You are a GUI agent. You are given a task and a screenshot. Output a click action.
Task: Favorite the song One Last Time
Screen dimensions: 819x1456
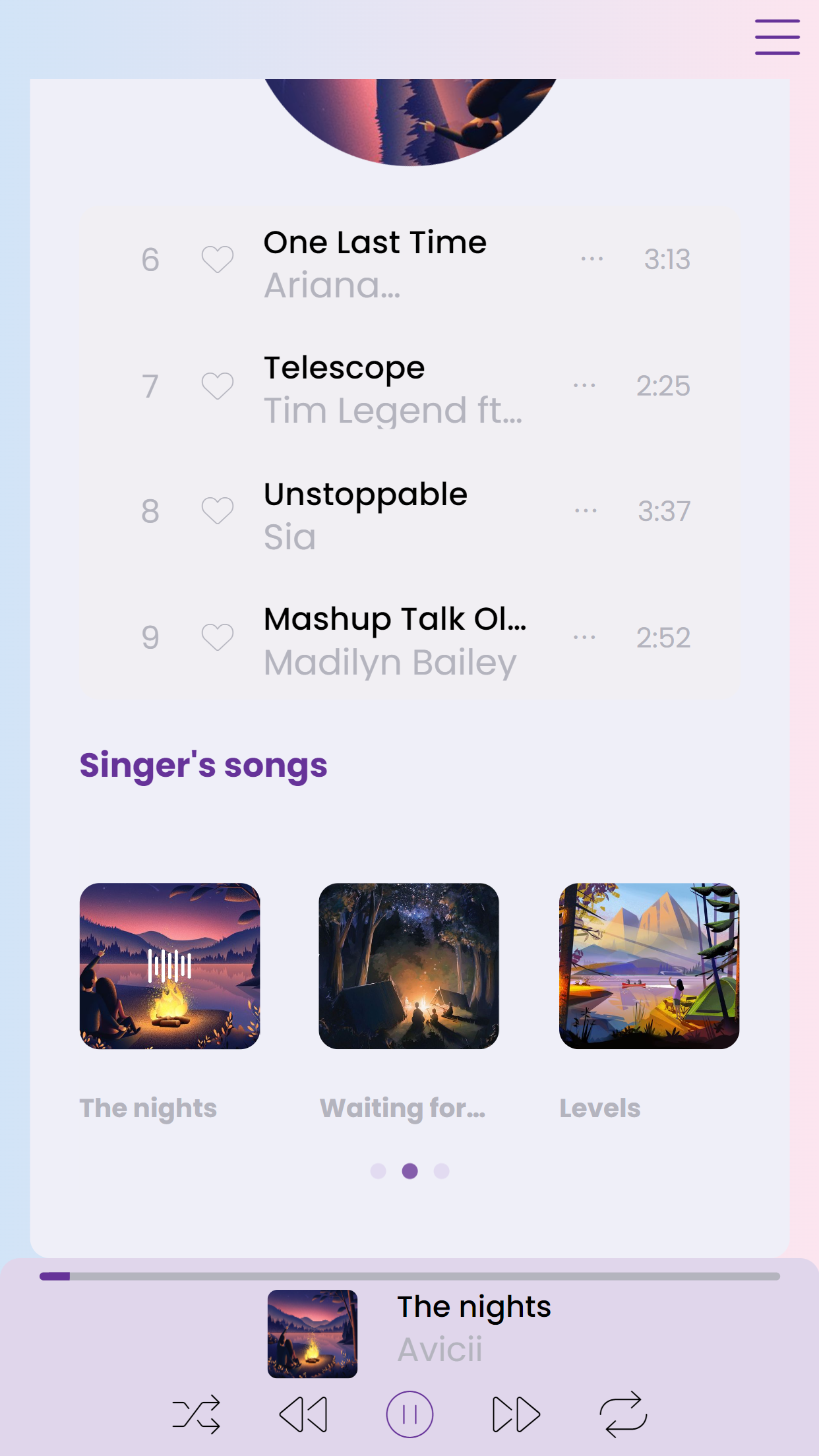(218, 259)
